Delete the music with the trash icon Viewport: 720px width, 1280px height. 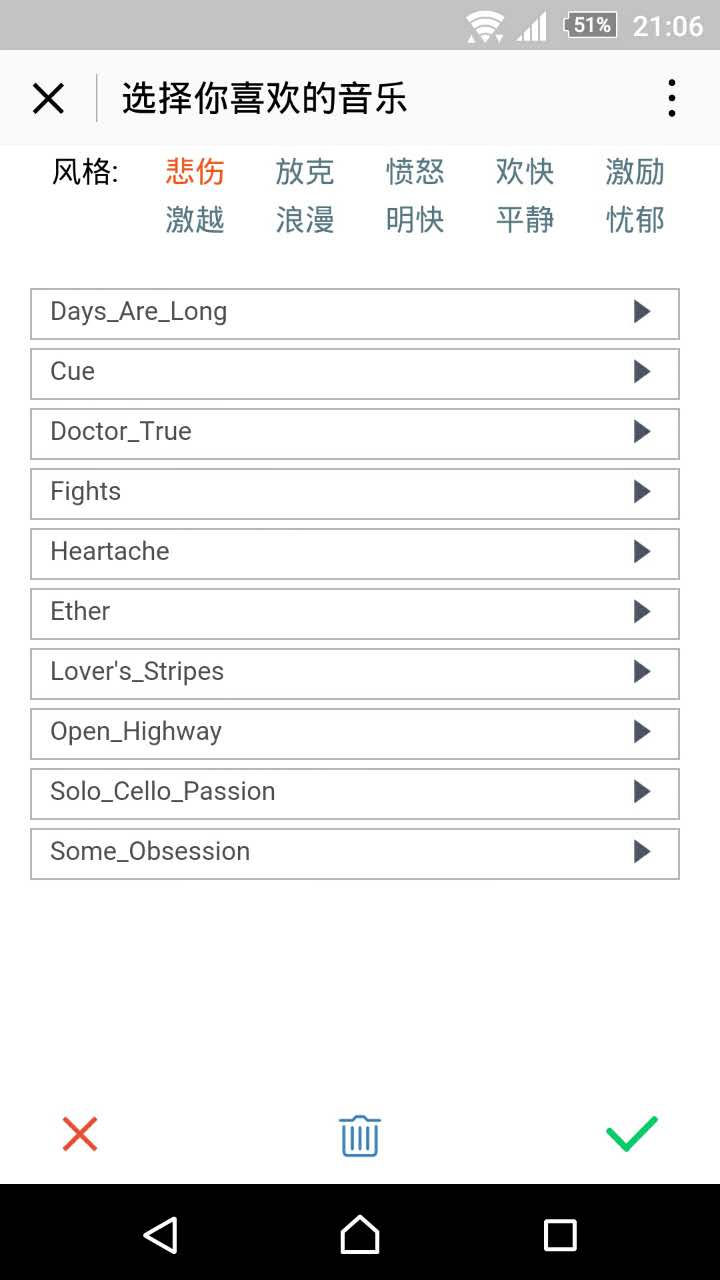click(x=360, y=1136)
